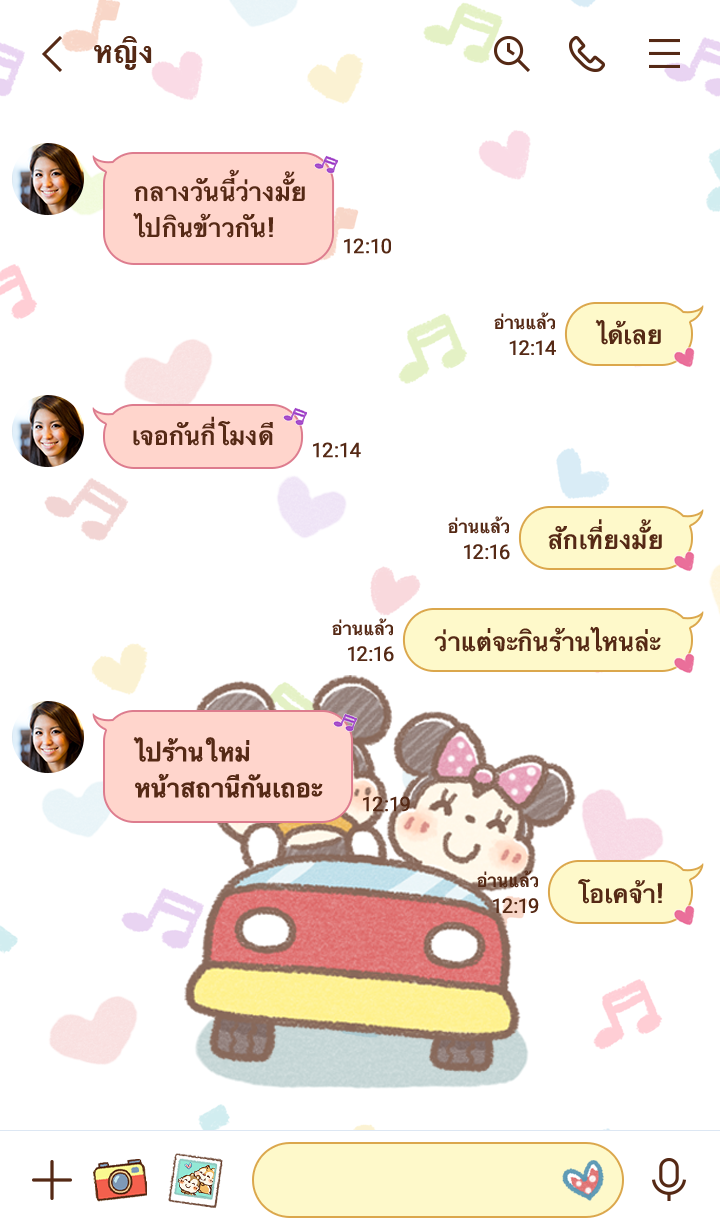Viewport: 720px width, 1232px height.
Task: View profile photo beside กลางวันนี้ว่างมั้ย message
Action: click(x=48, y=179)
